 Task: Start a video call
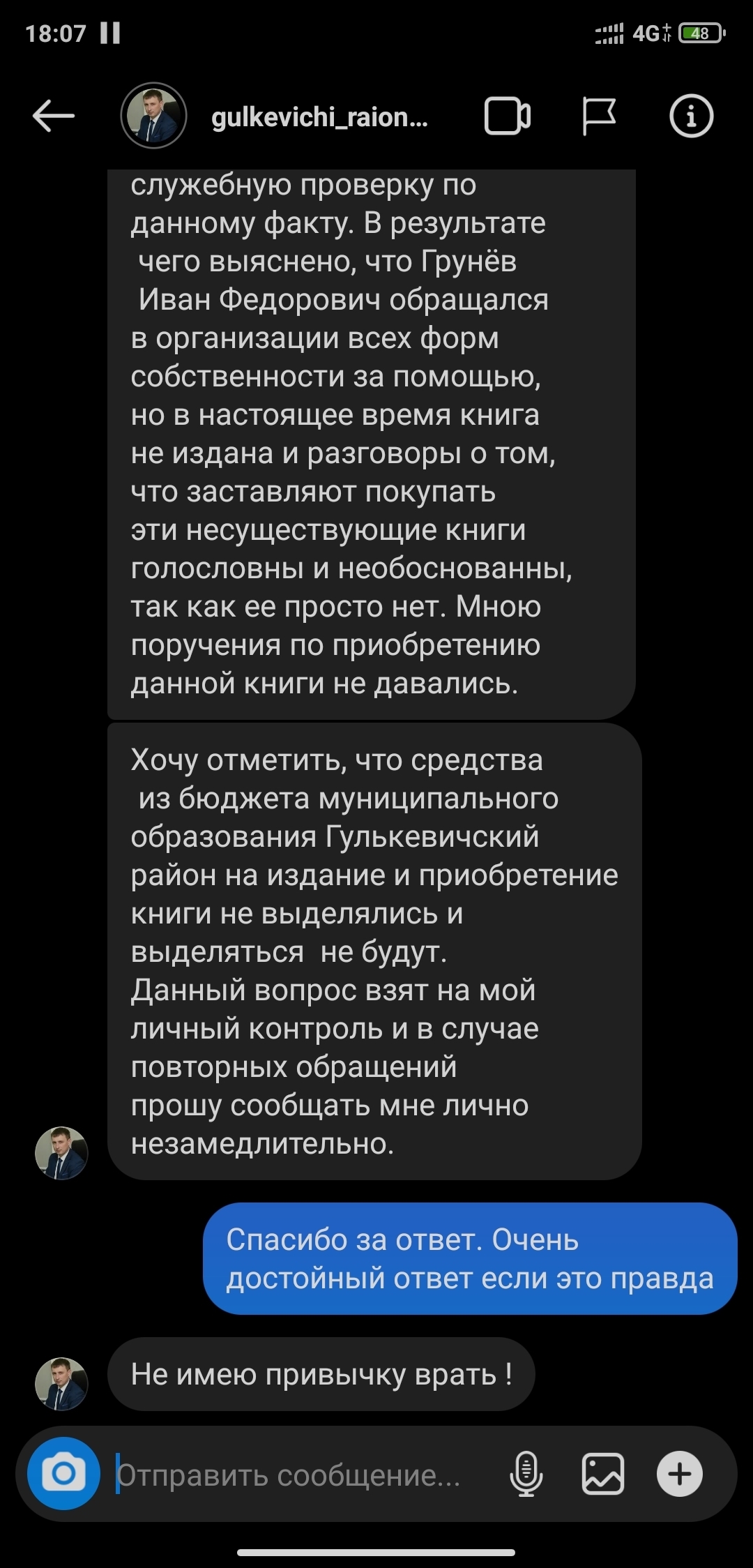507,116
